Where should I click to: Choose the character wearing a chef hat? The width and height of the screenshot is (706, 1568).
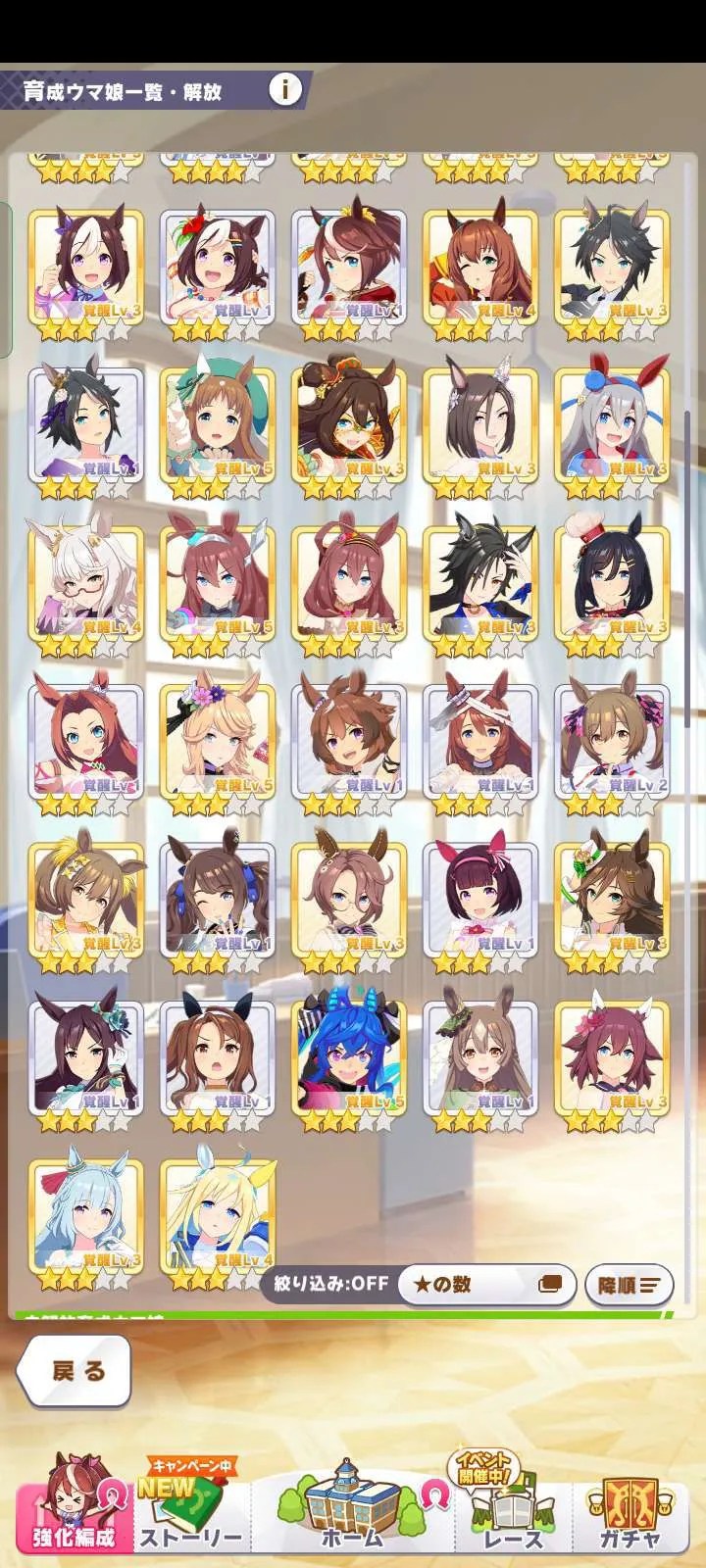point(612,583)
